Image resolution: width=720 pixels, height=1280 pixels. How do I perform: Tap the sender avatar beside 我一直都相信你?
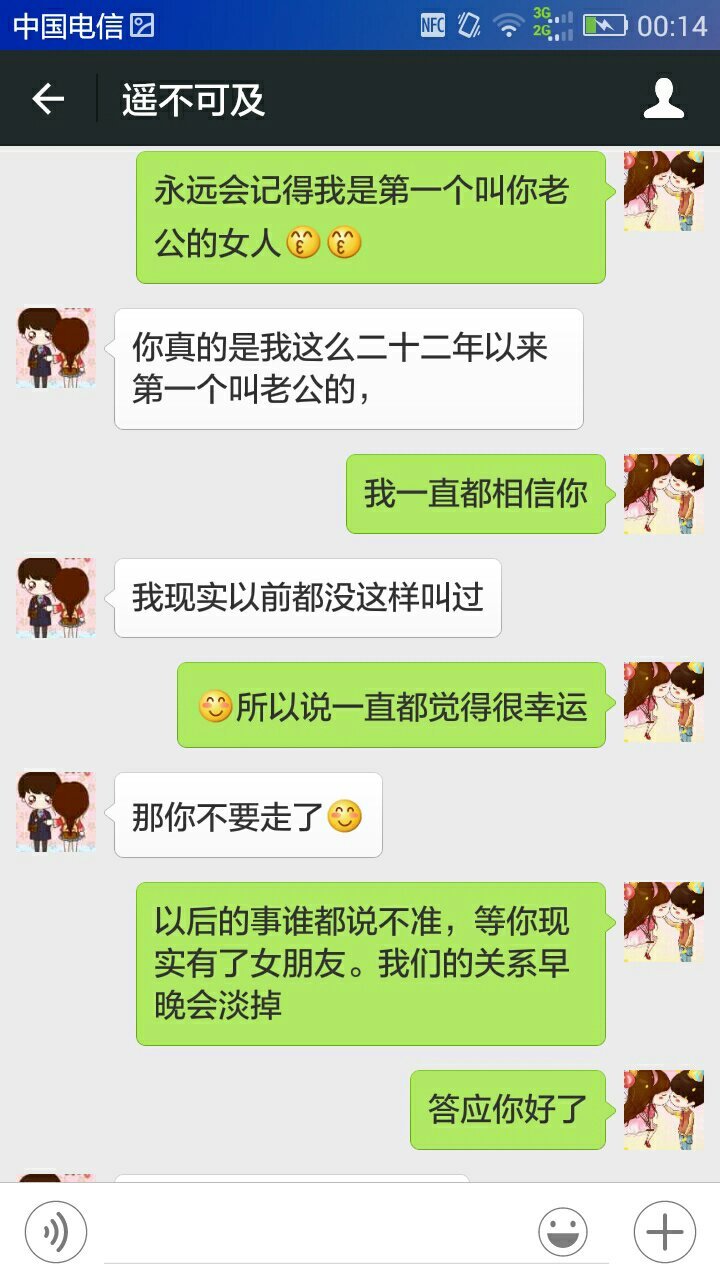tap(664, 494)
